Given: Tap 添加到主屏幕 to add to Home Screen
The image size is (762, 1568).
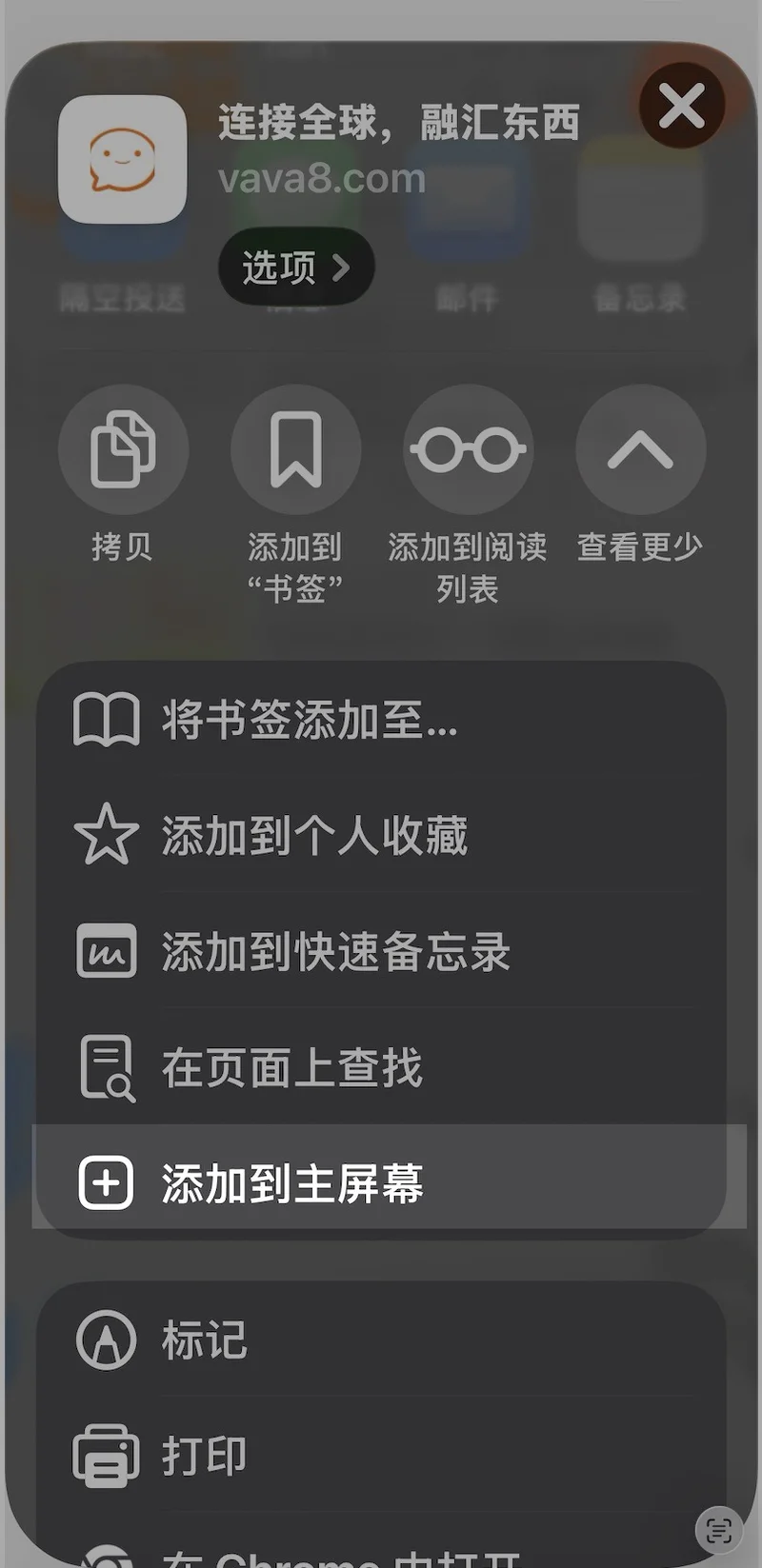Looking at the screenshot, I should point(381,1183).
